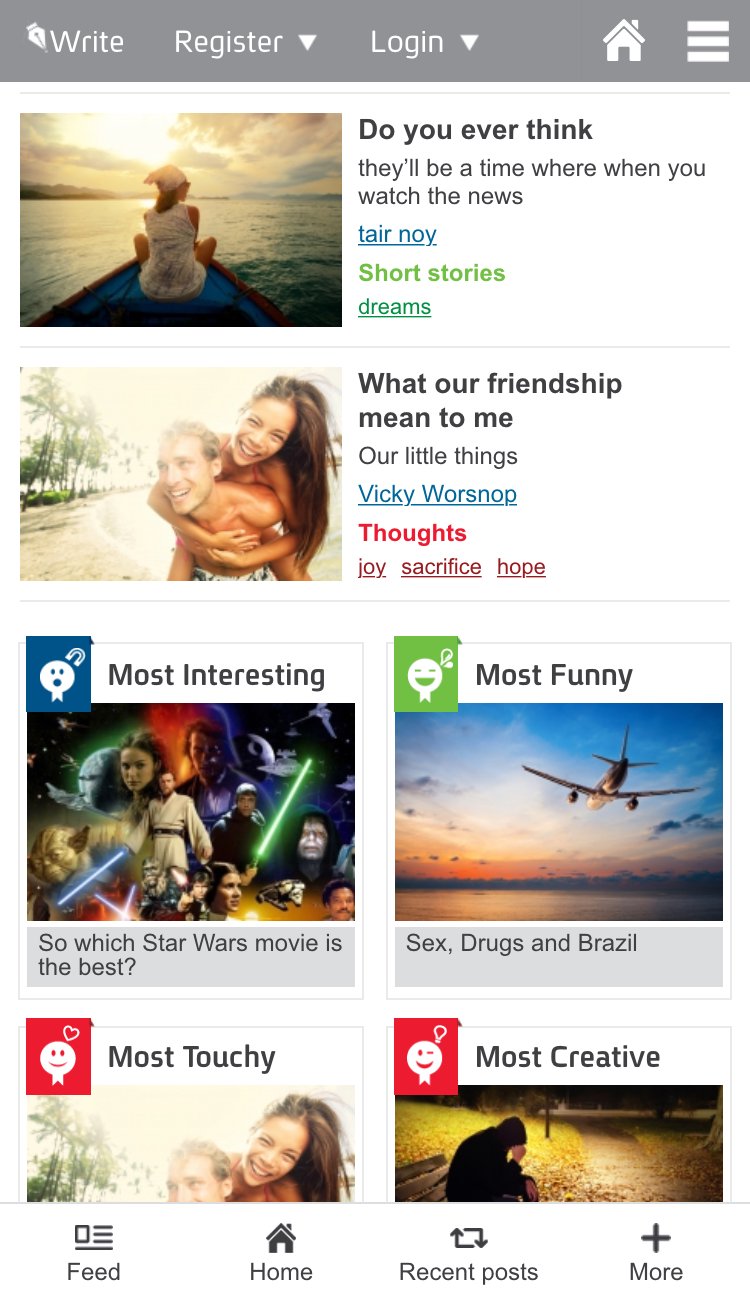The image size is (750, 1293).
Task: Click the Most Interesting badge icon
Action: point(57,673)
